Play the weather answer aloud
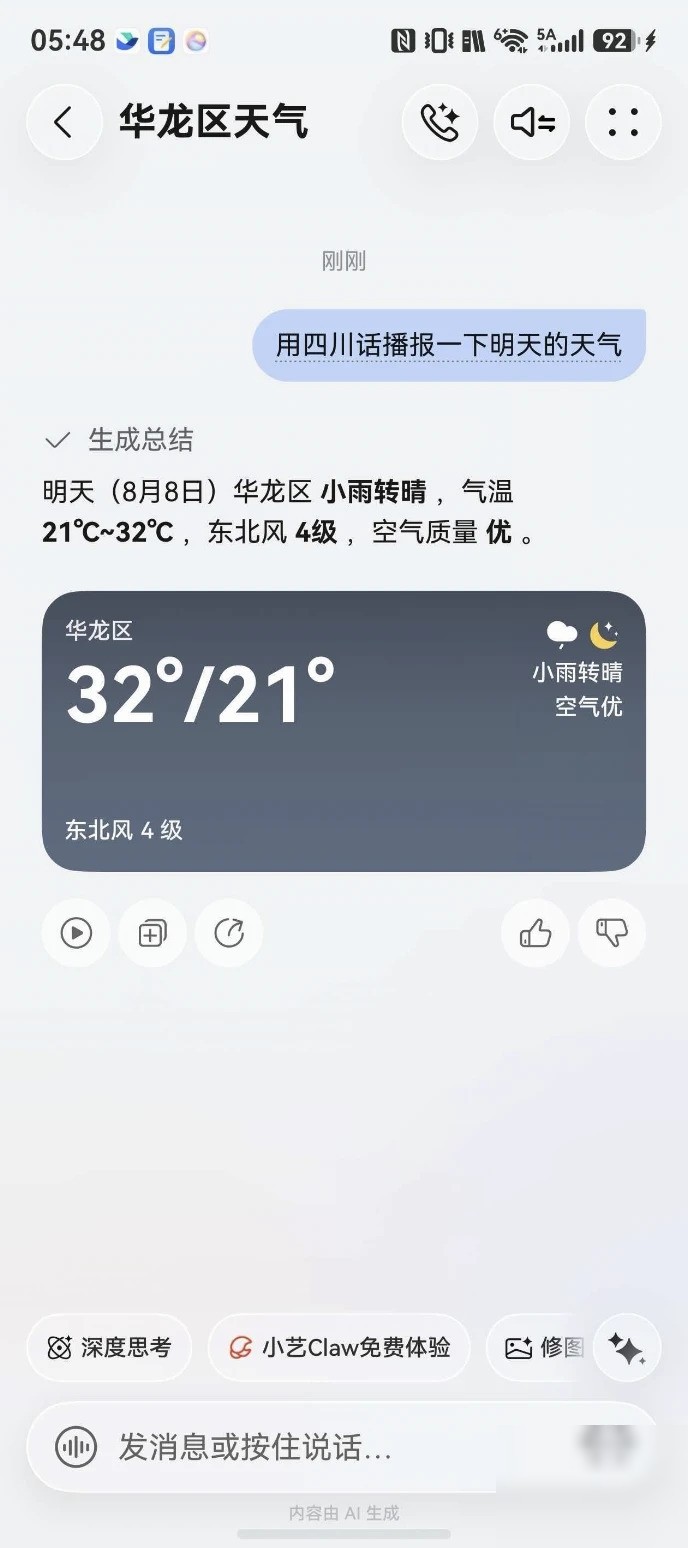Screen dimensions: 688x1548 (76, 933)
